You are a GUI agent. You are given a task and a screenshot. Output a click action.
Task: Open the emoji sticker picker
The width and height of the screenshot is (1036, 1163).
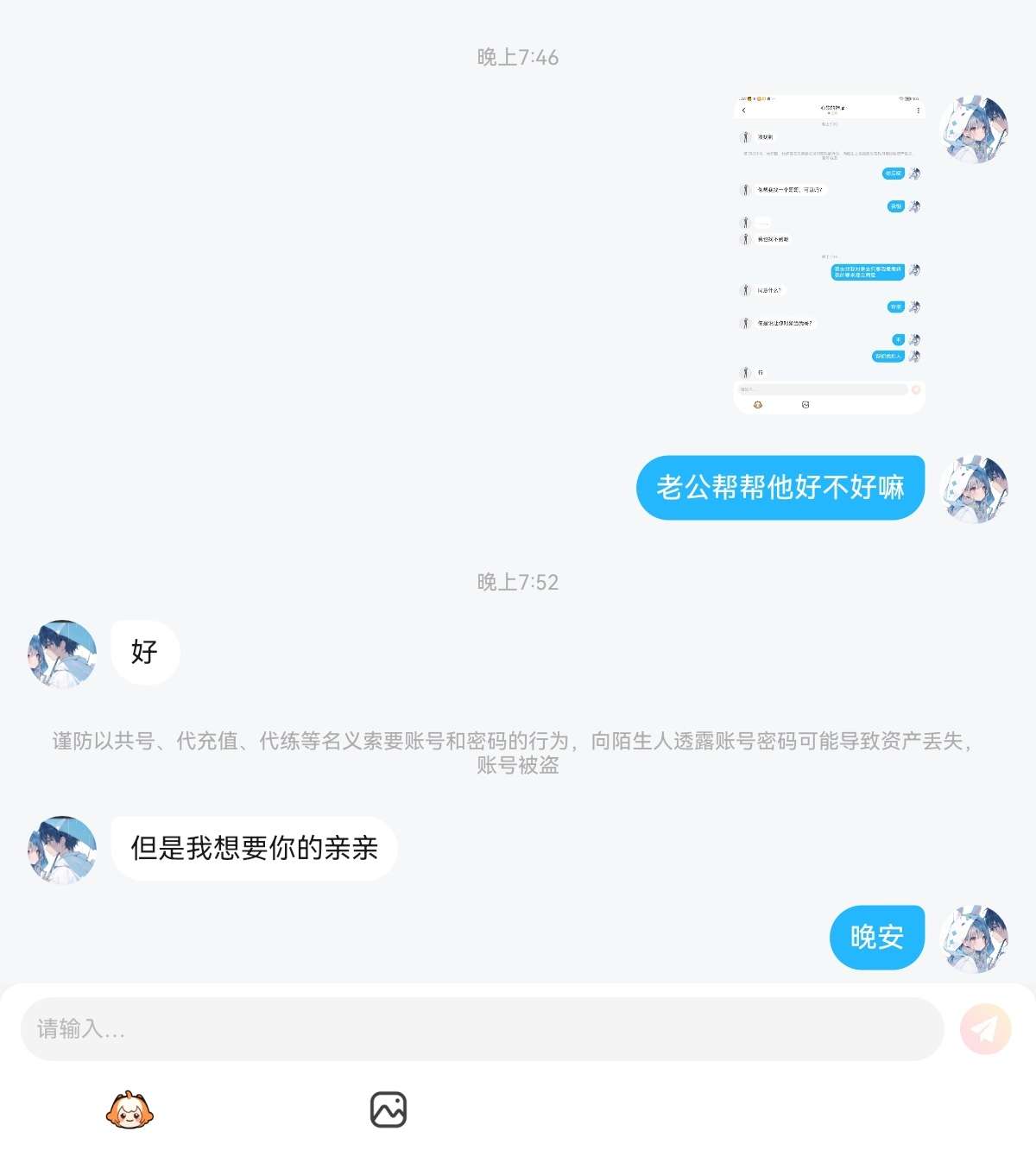point(129,1110)
